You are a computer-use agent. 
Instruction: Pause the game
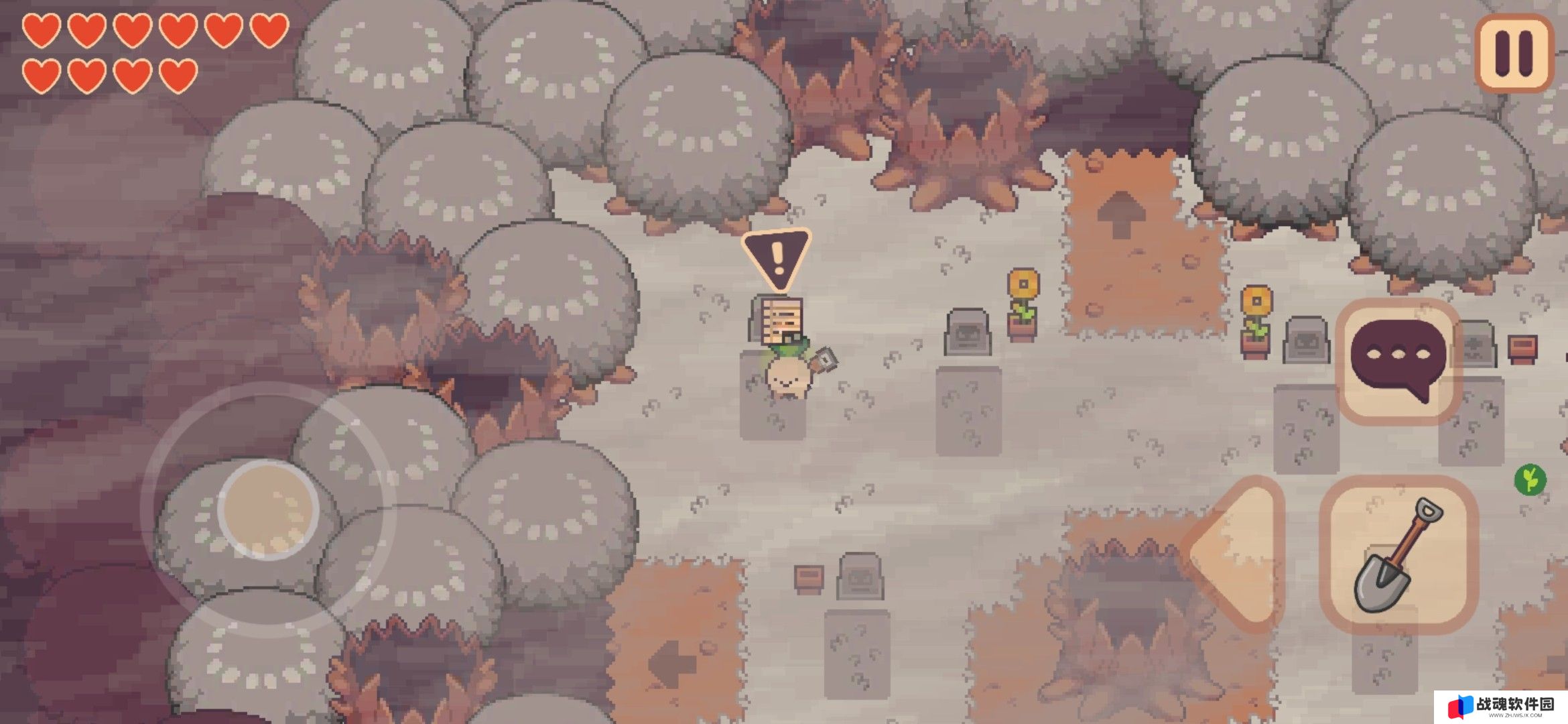point(1514,52)
